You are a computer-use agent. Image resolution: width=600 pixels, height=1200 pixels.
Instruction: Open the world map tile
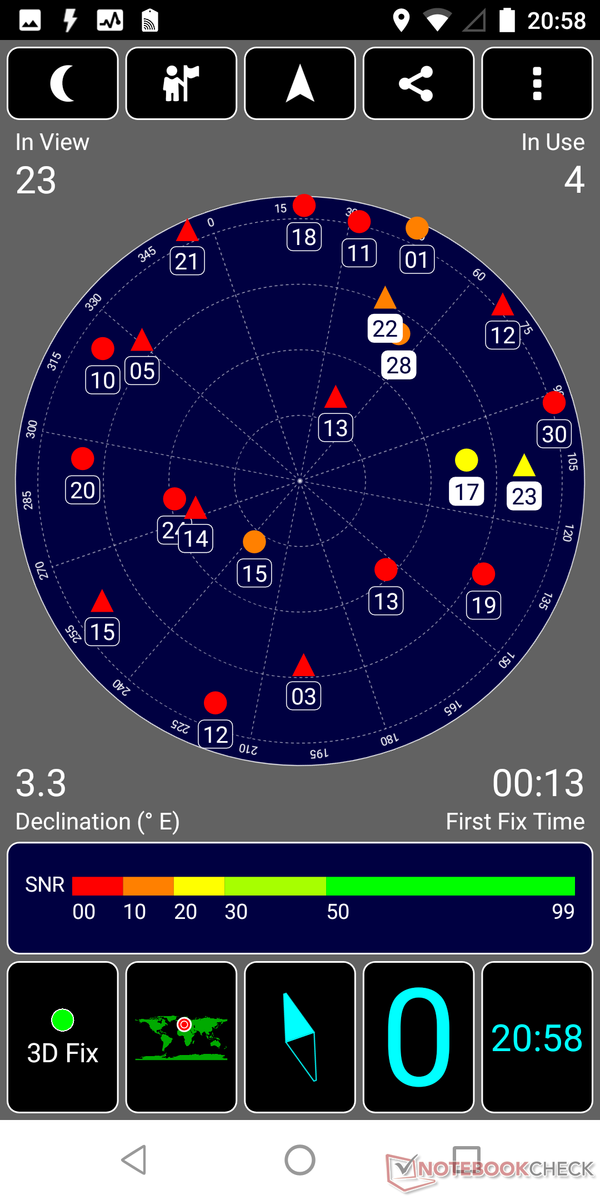coord(181,1037)
